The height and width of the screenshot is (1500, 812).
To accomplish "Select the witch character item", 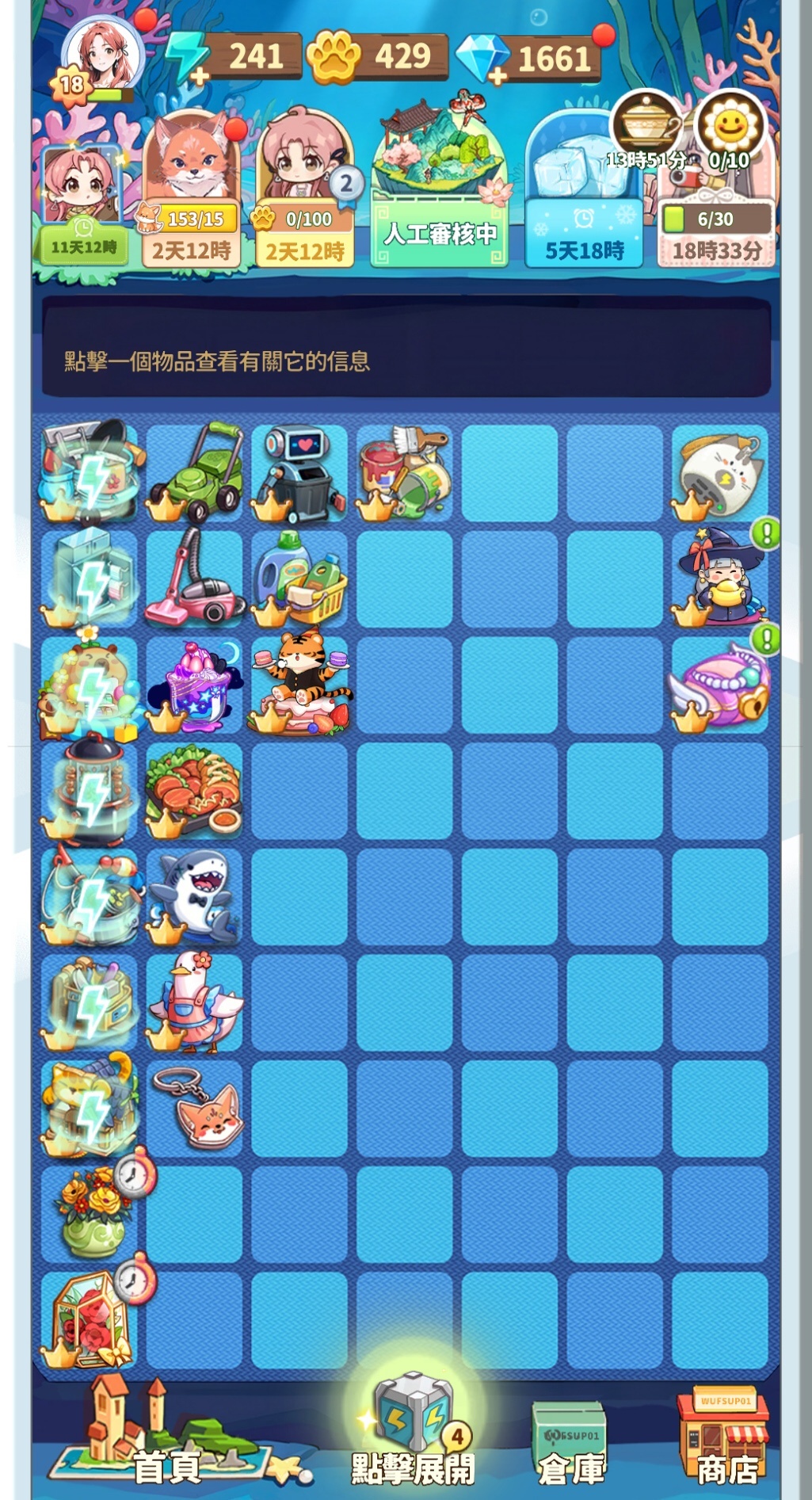I will [x=719, y=578].
